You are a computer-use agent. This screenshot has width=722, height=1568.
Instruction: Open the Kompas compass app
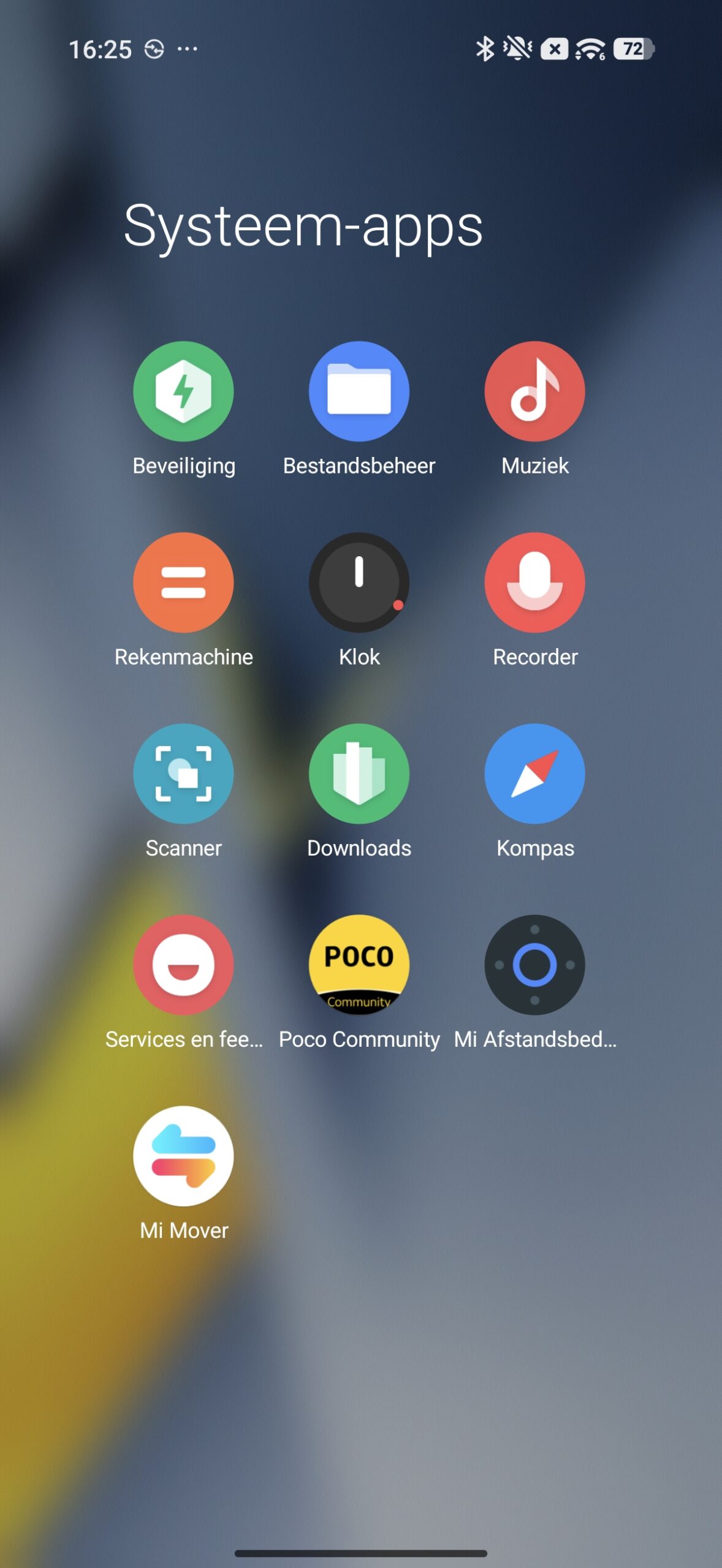[534, 774]
